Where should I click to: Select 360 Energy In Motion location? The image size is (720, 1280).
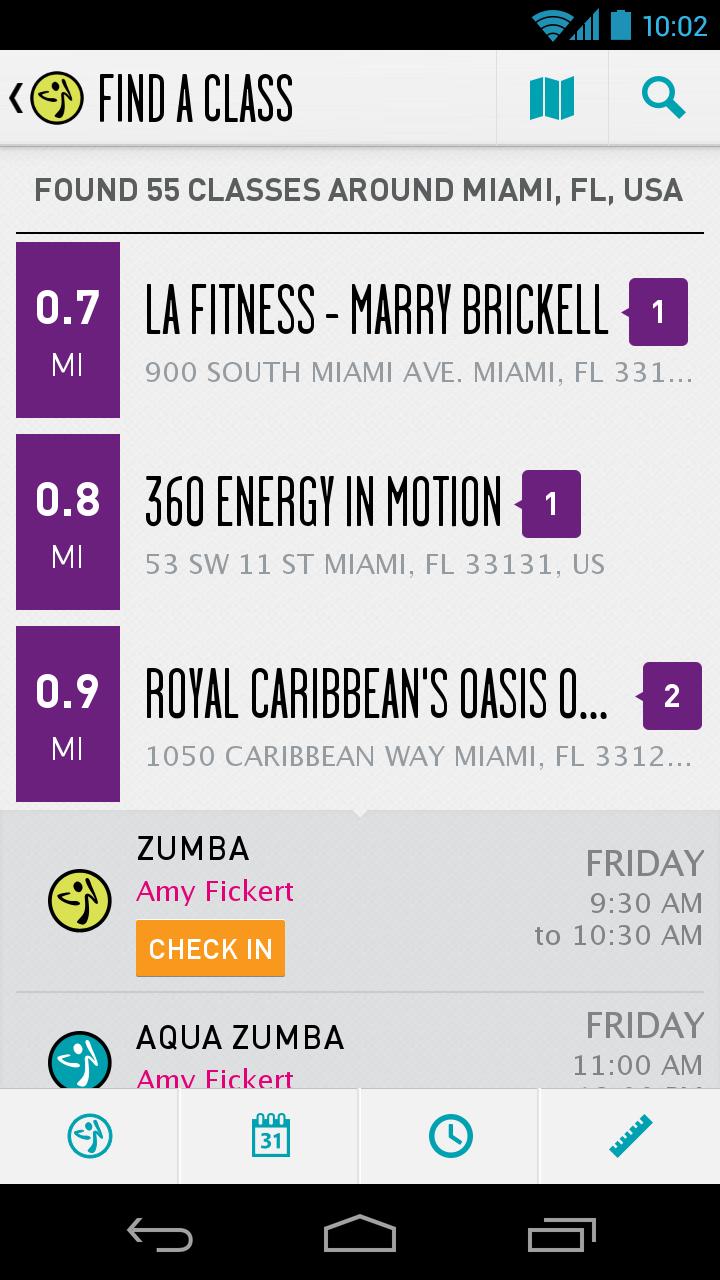tap(360, 522)
